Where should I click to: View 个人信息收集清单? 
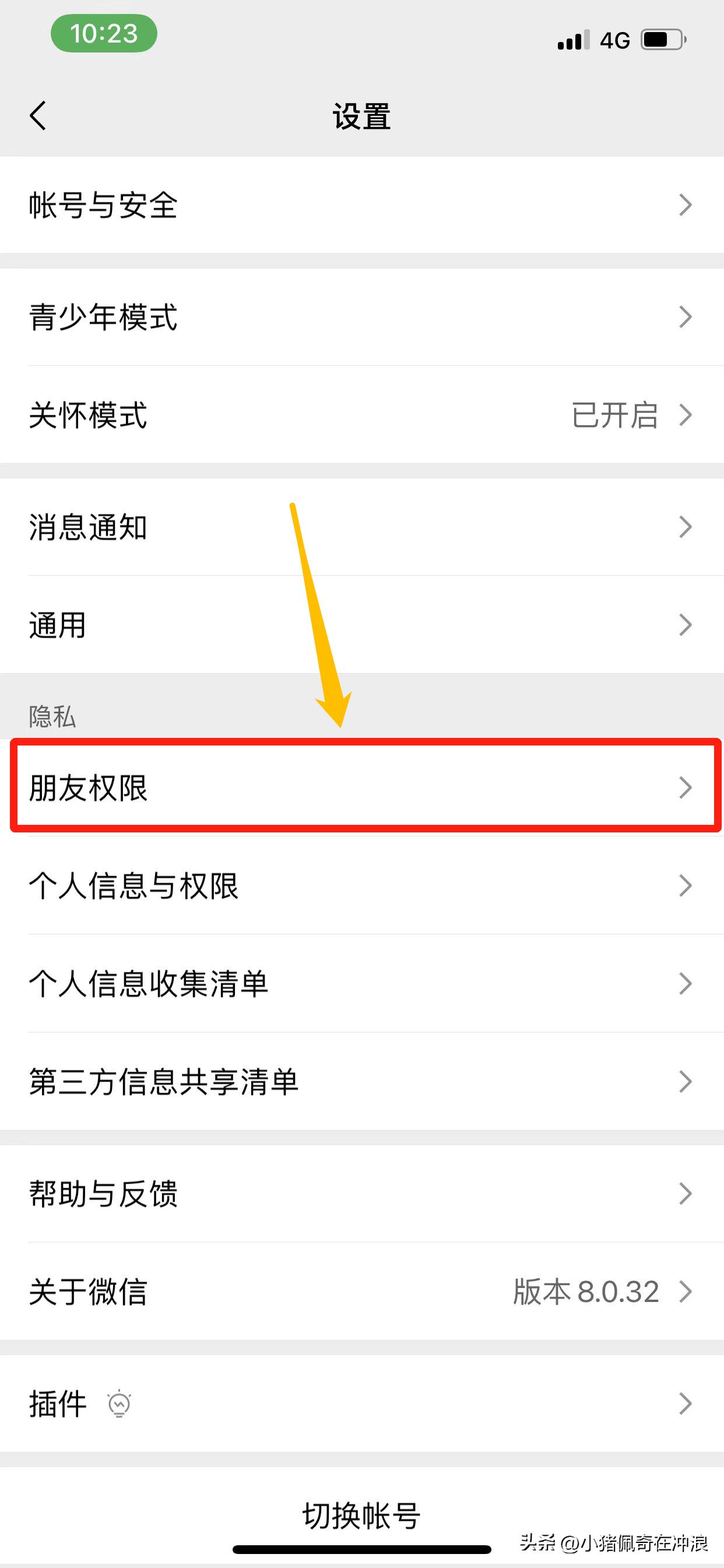[x=362, y=983]
